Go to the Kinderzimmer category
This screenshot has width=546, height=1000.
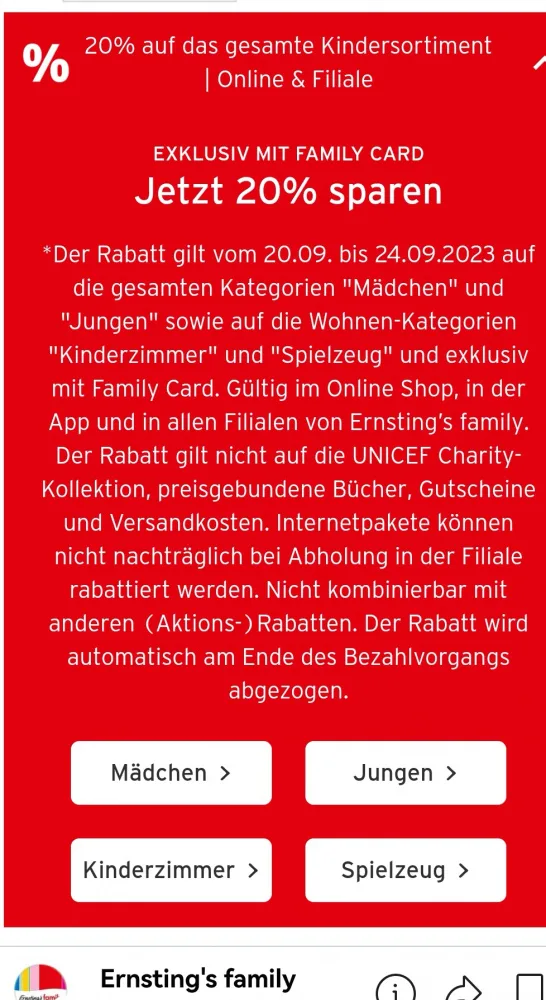[x=171, y=870]
